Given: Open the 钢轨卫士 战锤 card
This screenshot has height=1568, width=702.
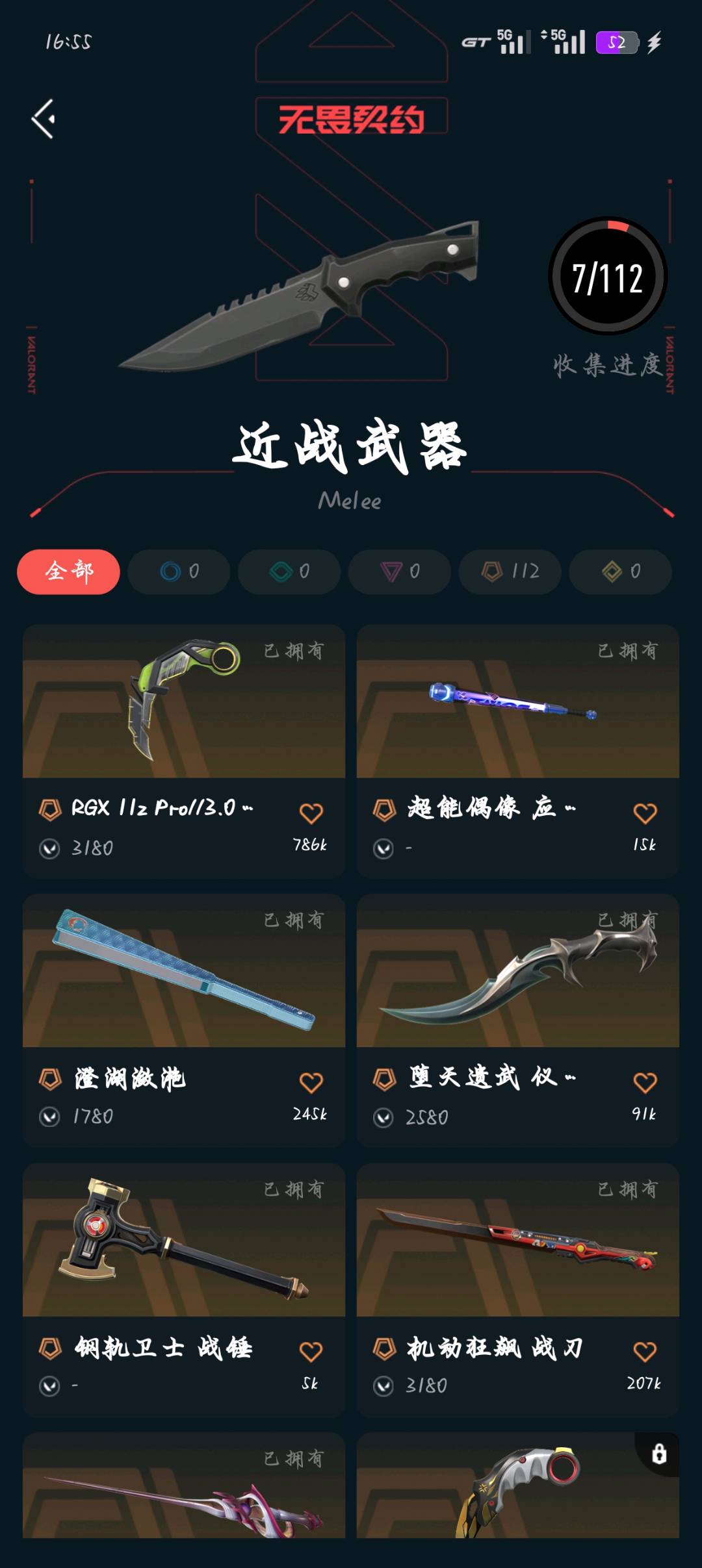Looking at the screenshot, I should click(184, 1241).
